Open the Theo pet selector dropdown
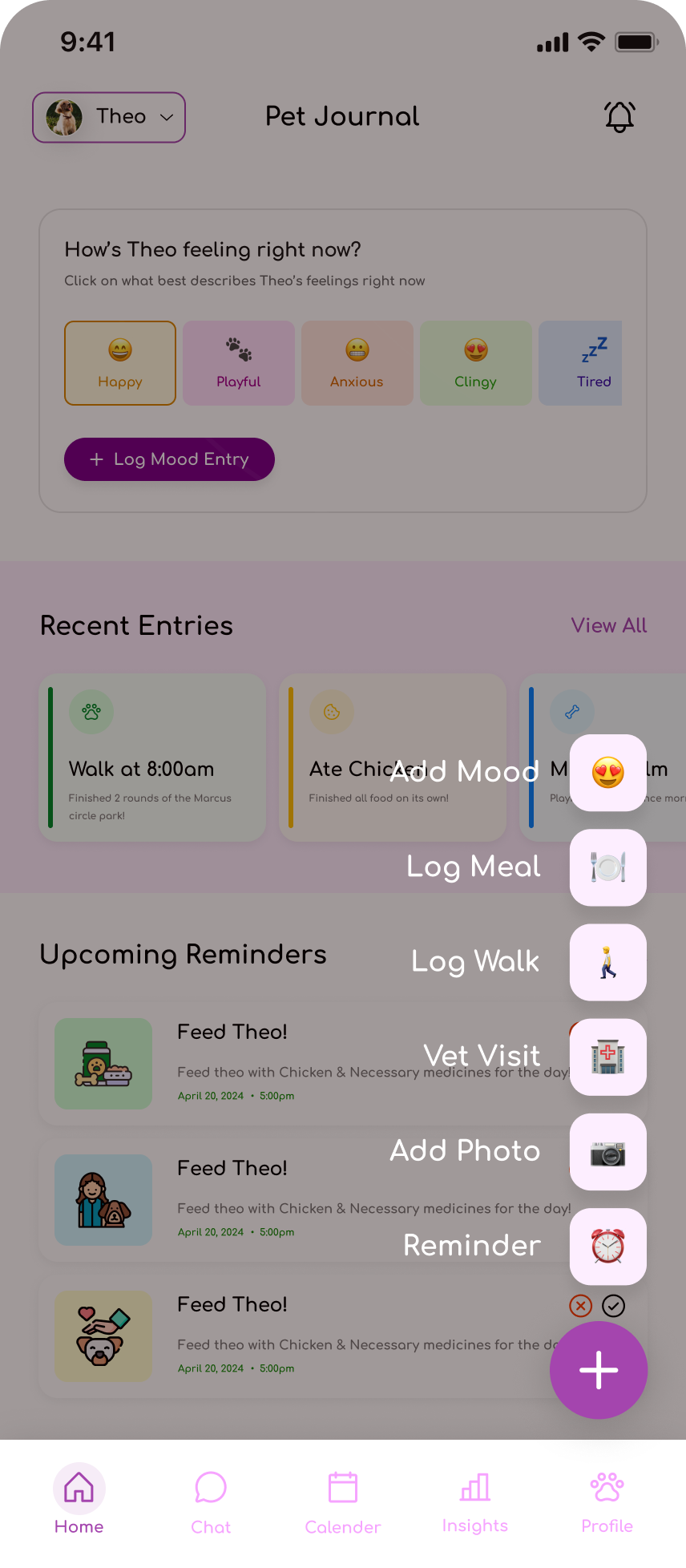Viewport: 686px width, 1568px height. [x=109, y=118]
